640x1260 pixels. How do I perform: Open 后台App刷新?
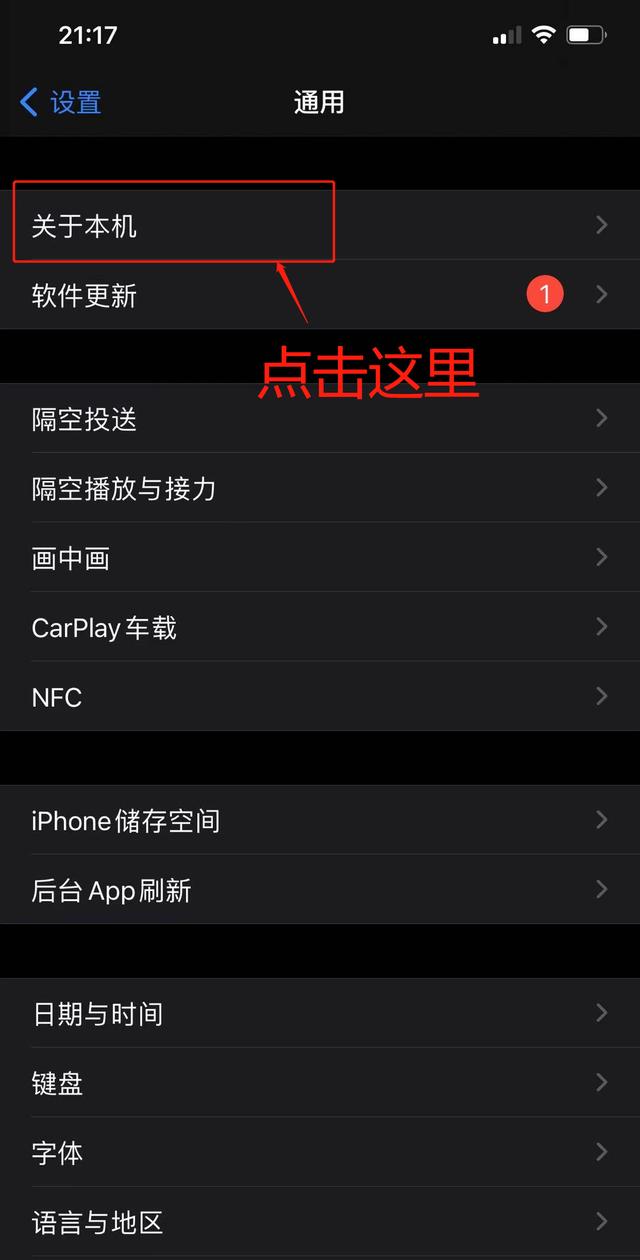(x=320, y=890)
